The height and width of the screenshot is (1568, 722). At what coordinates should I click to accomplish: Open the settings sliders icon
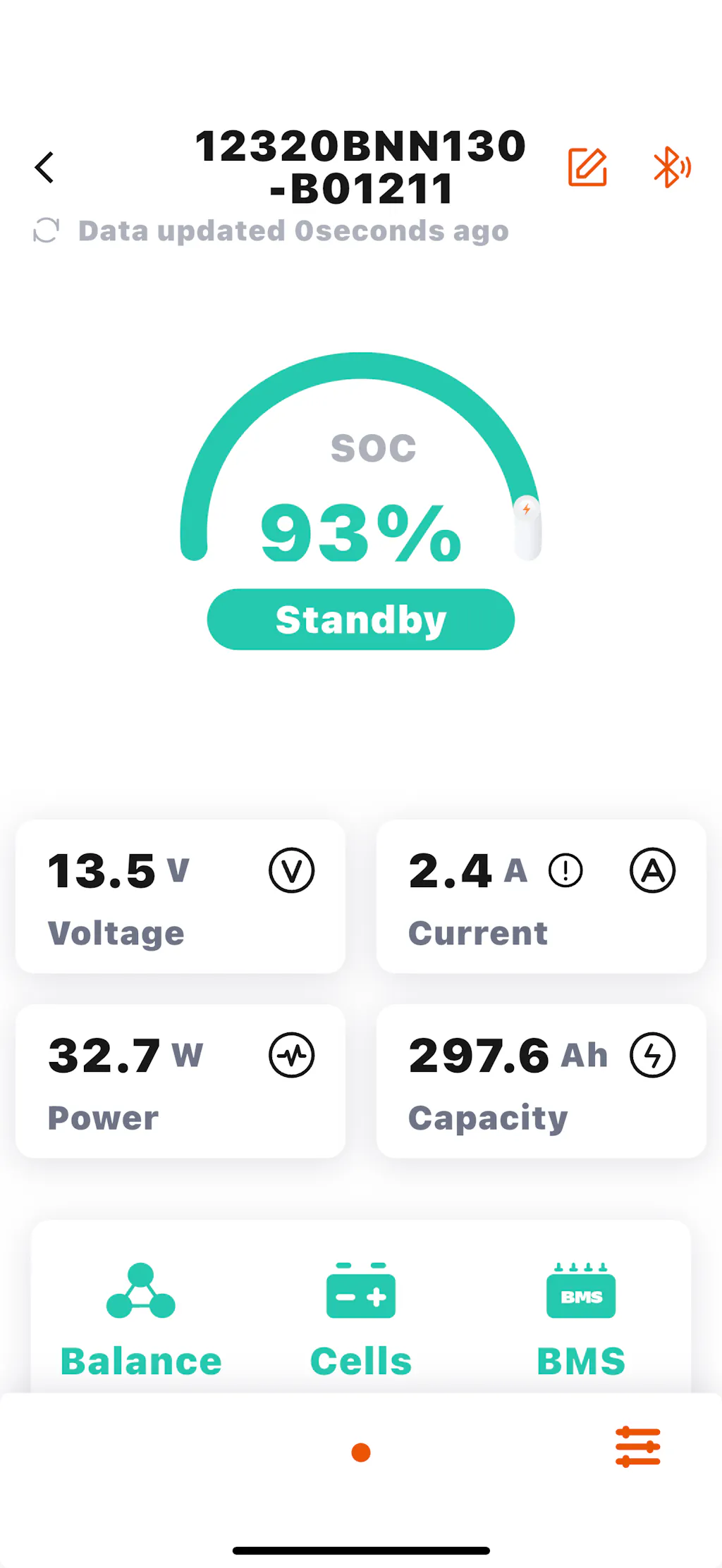click(637, 1447)
